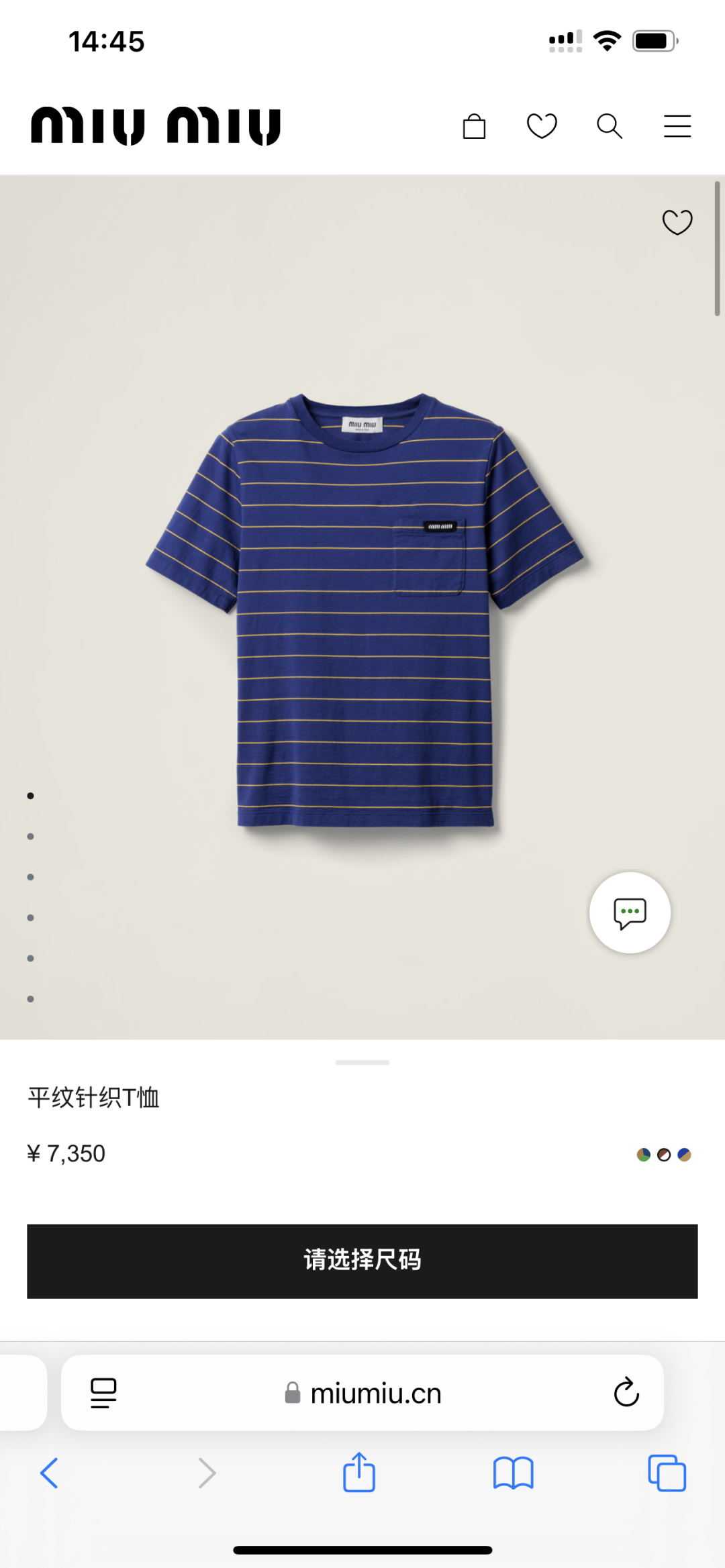Go back to the previous page
725x1568 pixels.
pyautogui.click(x=50, y=1473)
